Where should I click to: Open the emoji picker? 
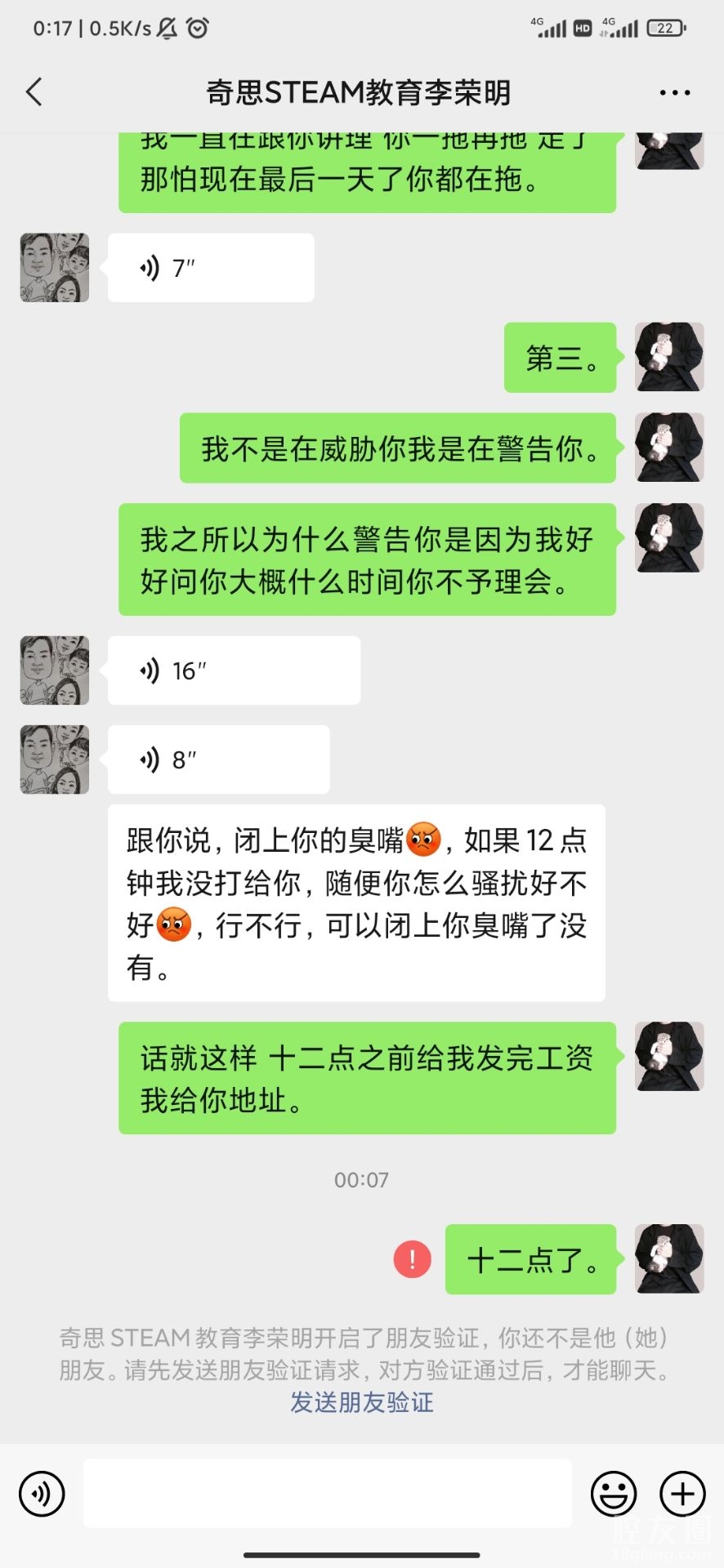(x=613, y=1494)
